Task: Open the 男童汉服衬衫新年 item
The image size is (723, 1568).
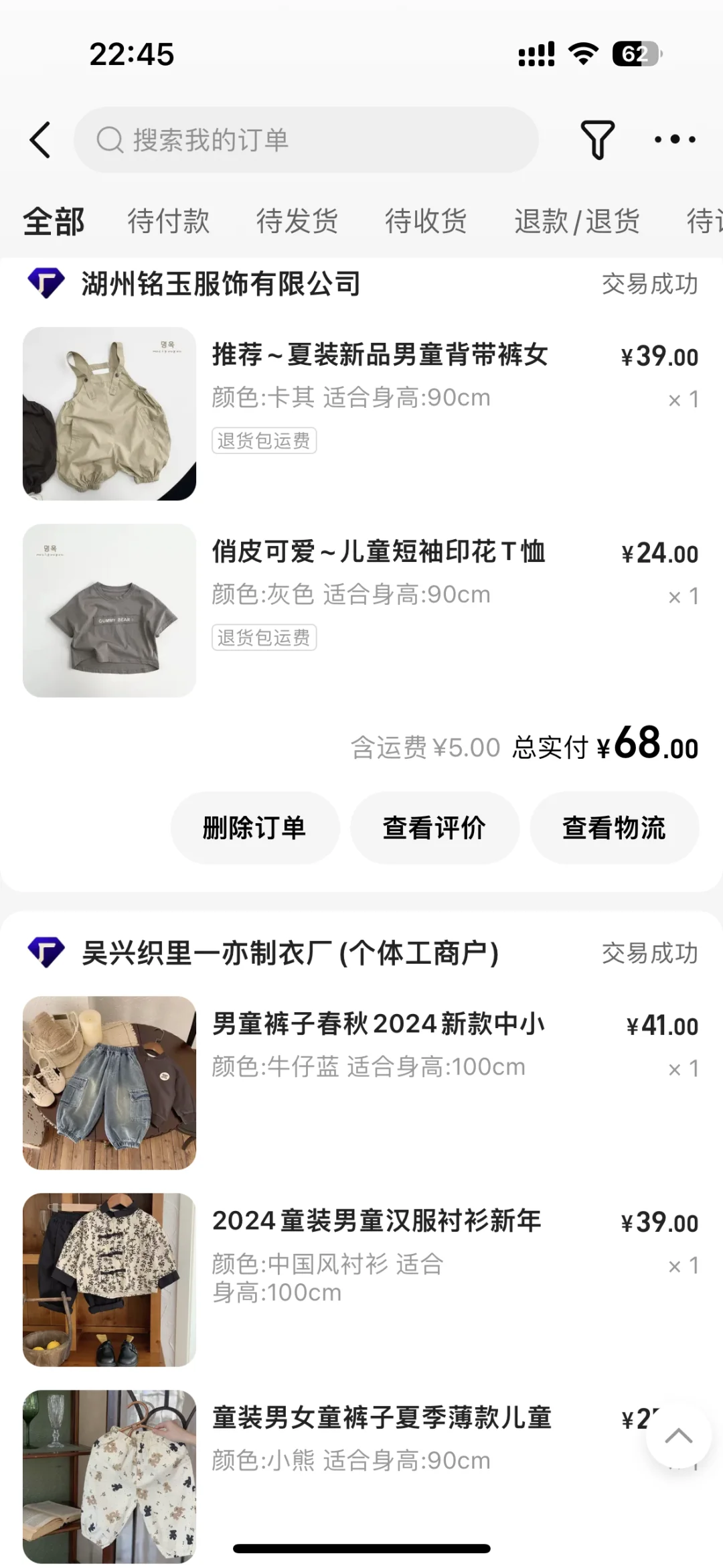Action: coord(361,1279)
